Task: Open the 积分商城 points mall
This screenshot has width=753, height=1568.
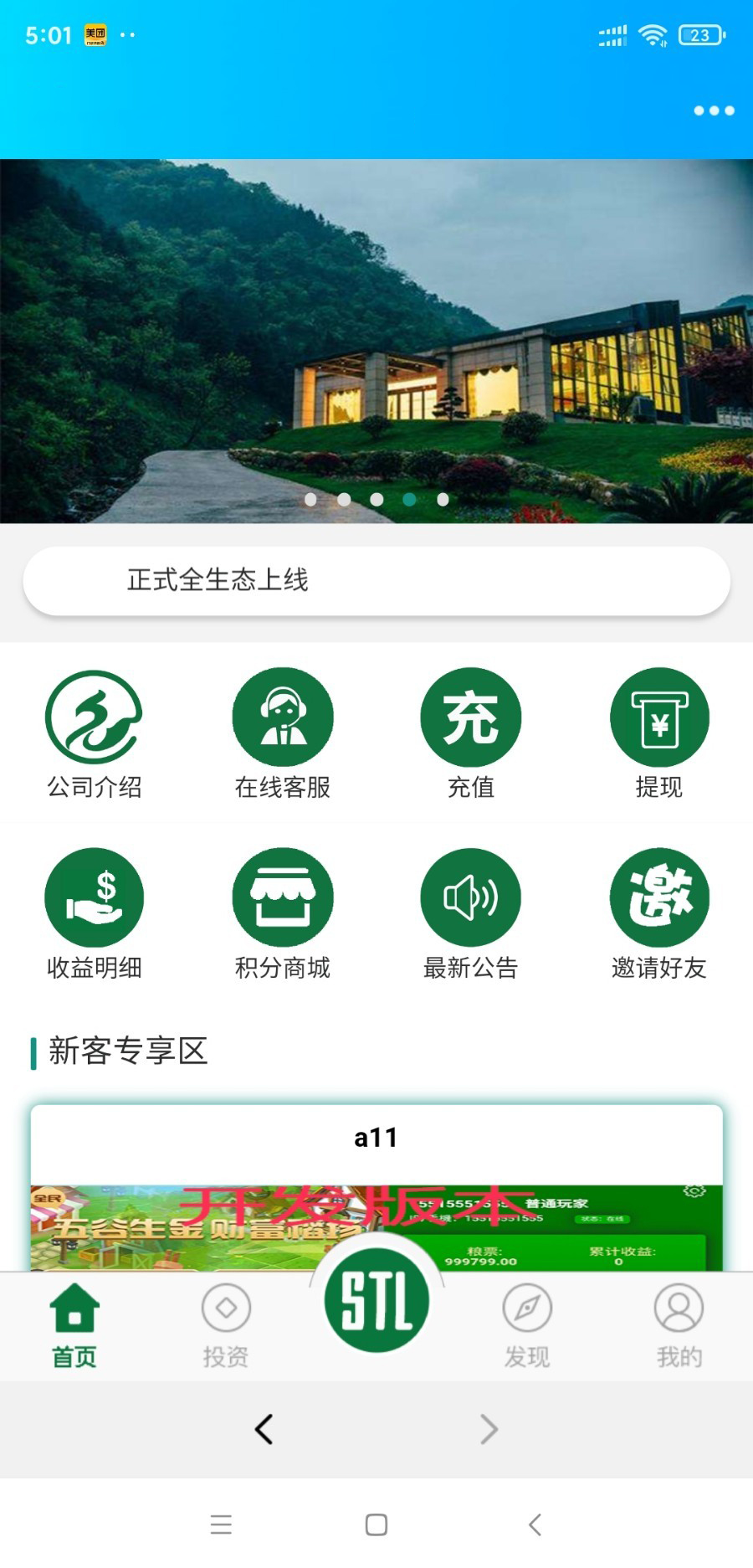Action: (283, 913)
